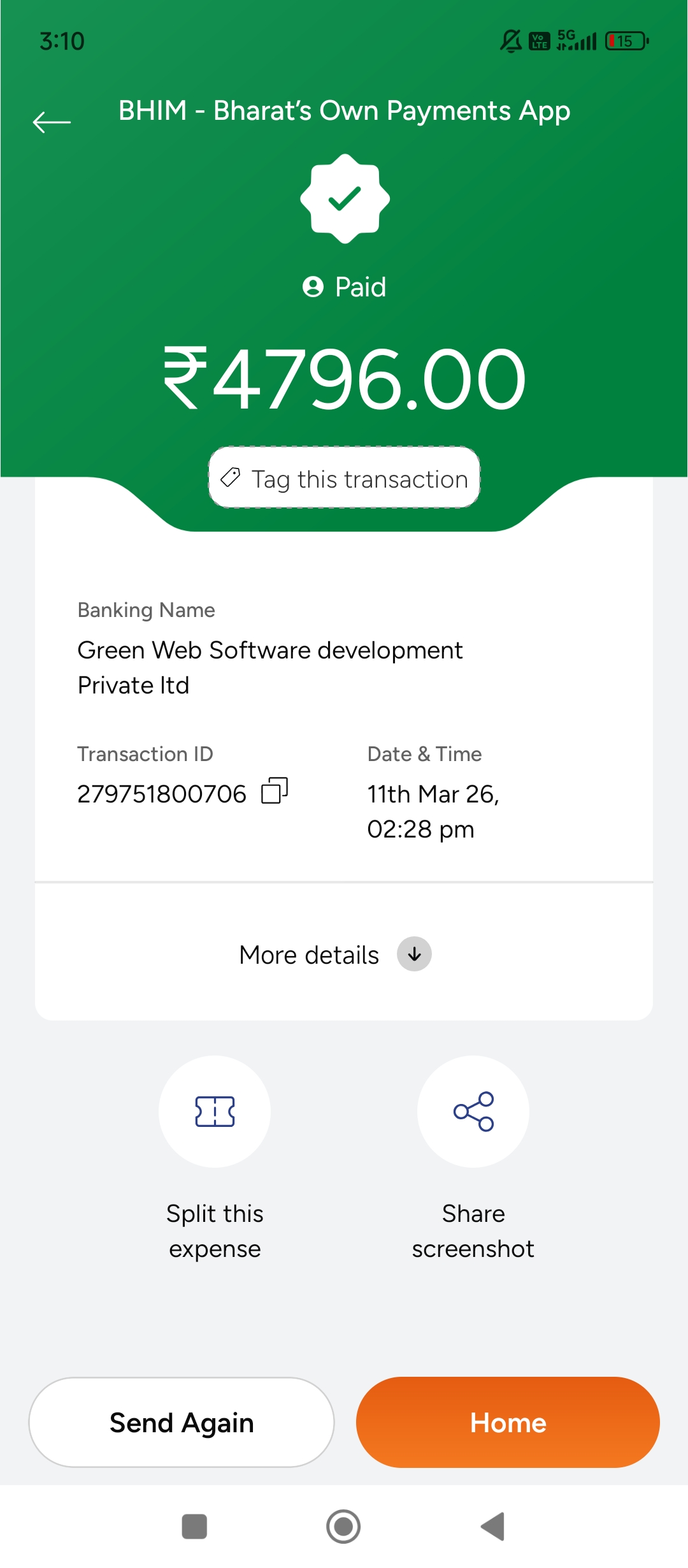
Task: Tap the system back triangle
Action: tap(493, 1527)
